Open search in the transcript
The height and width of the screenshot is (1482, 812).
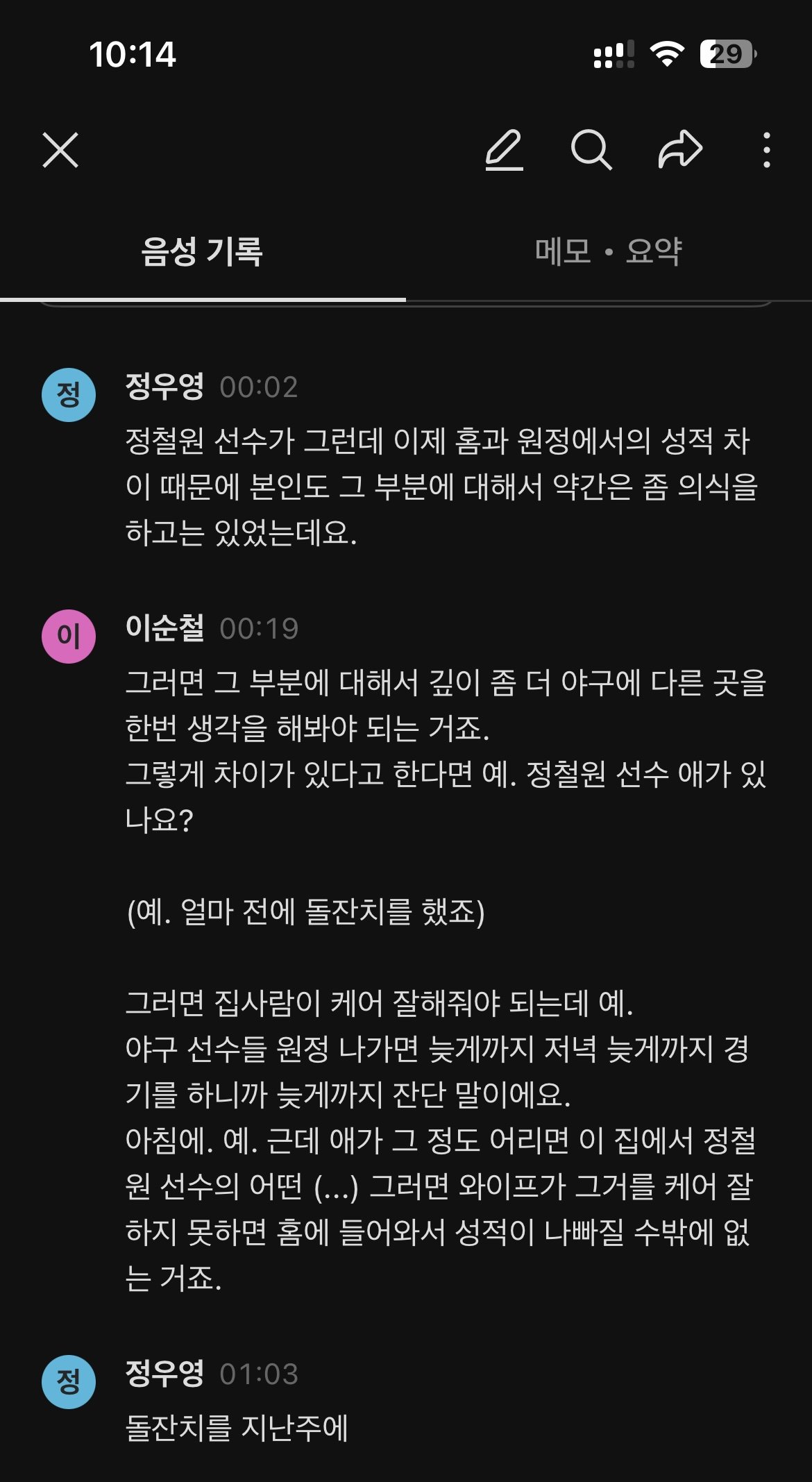(x=591, y=150)
